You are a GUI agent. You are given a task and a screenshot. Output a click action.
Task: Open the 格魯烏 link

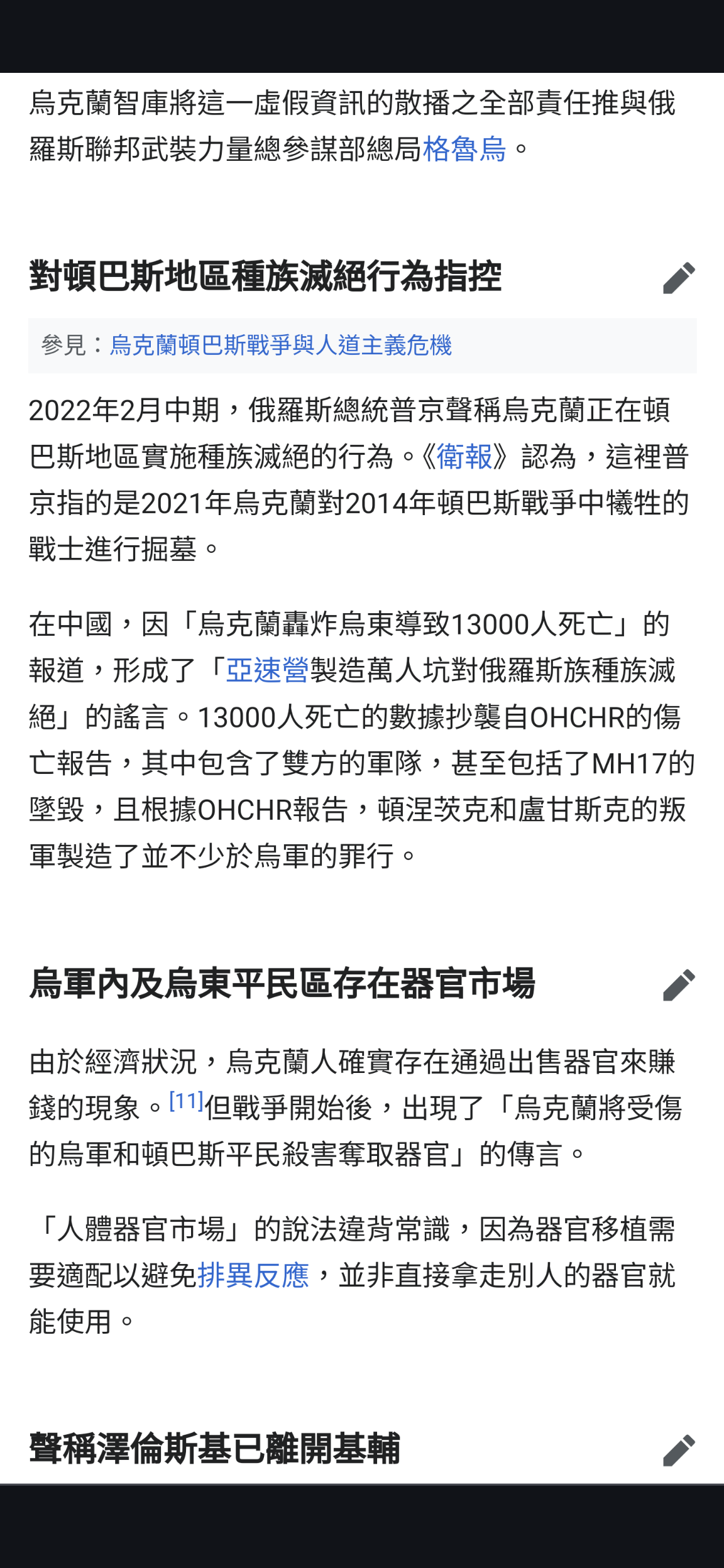464,150
